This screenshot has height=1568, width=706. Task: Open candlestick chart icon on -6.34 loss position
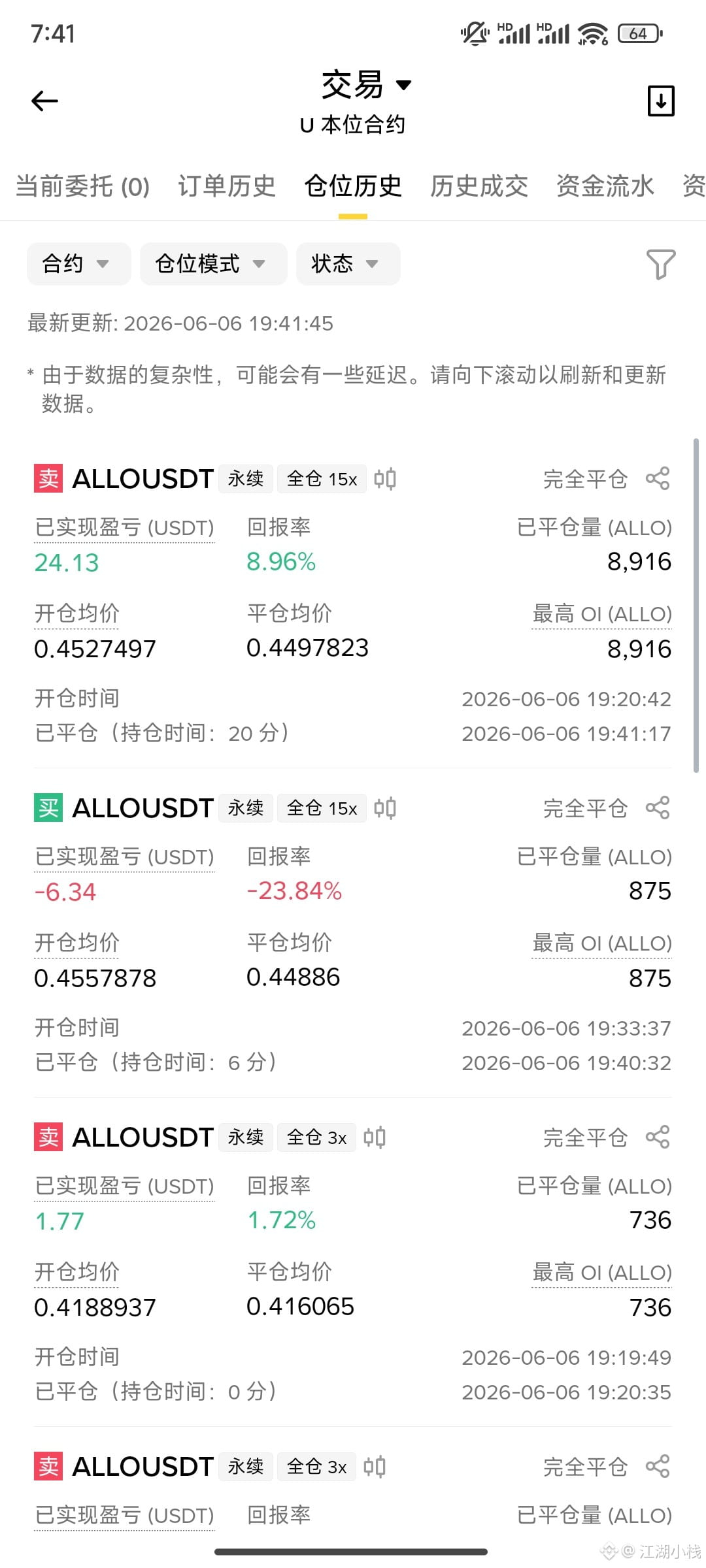click(385, 808)
